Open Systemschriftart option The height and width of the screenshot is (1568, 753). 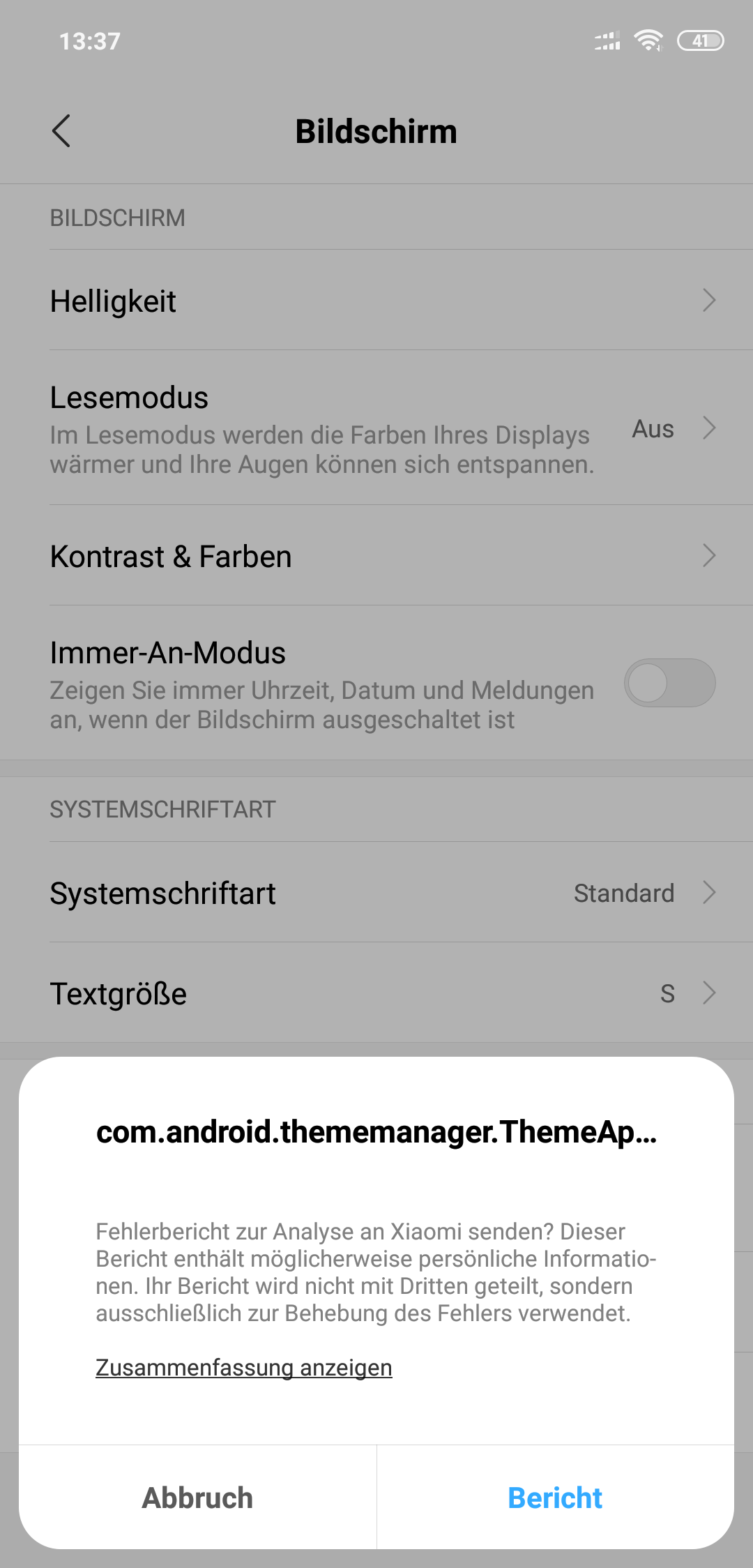tap(376, 892)
